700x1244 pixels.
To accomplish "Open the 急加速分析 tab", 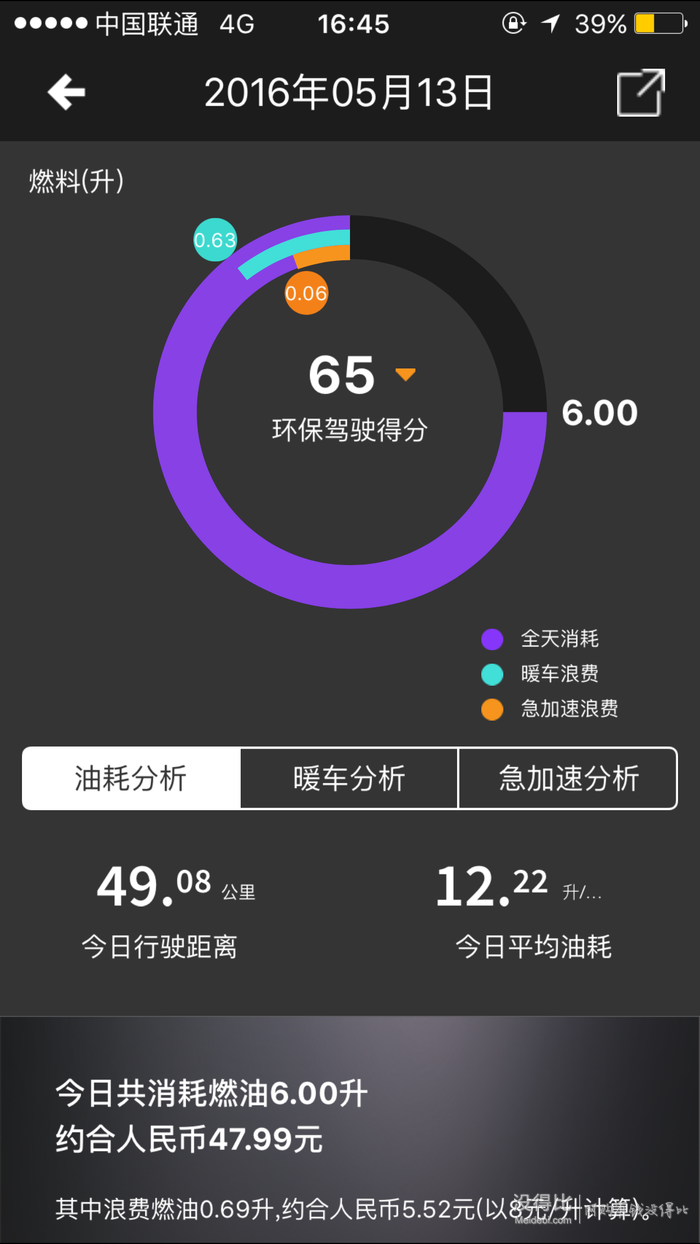I will (568, 778).
